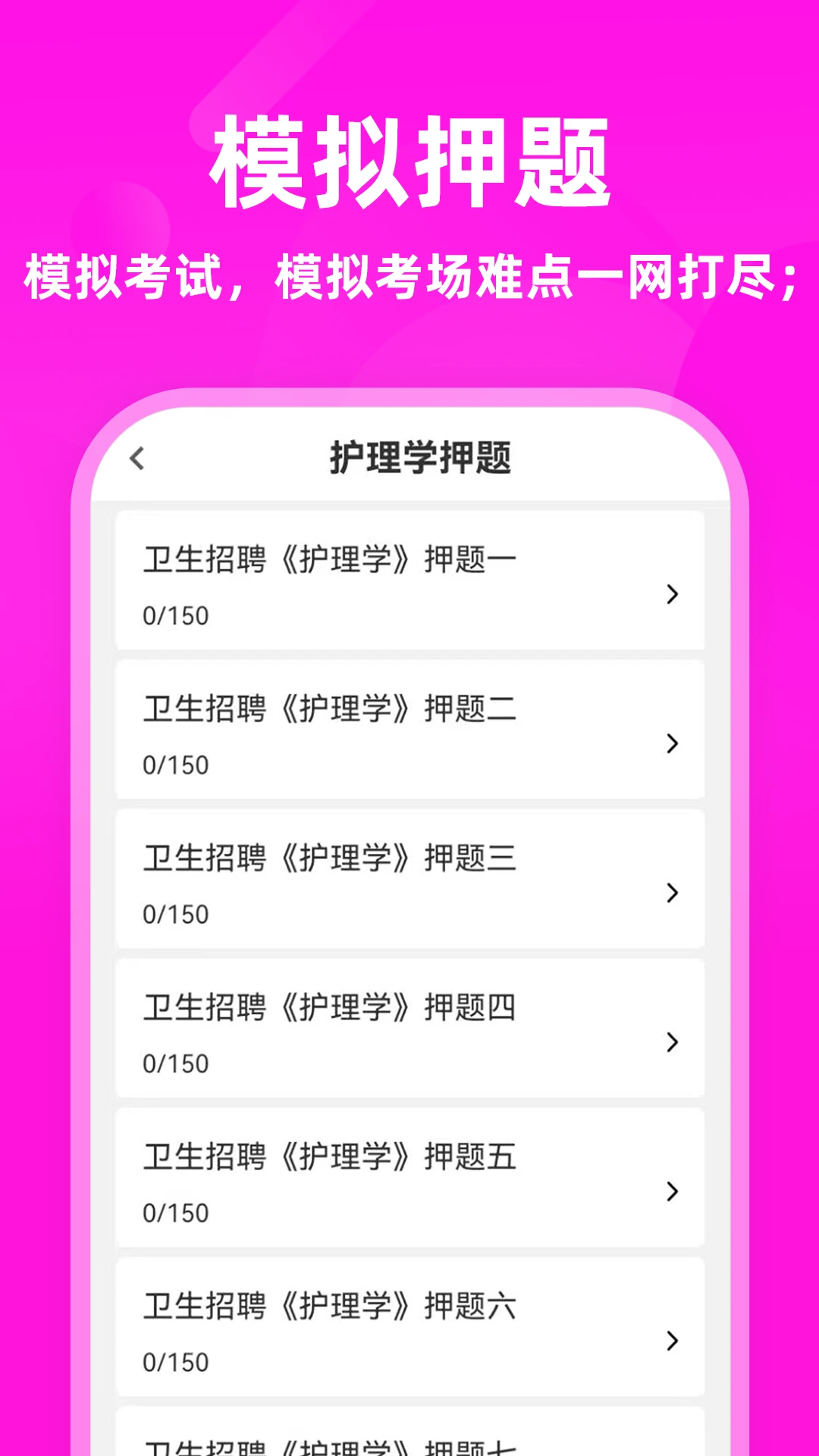Click the subtitle 模拟考试 description text
The image size is (819, 1456).
coord(409,277)
